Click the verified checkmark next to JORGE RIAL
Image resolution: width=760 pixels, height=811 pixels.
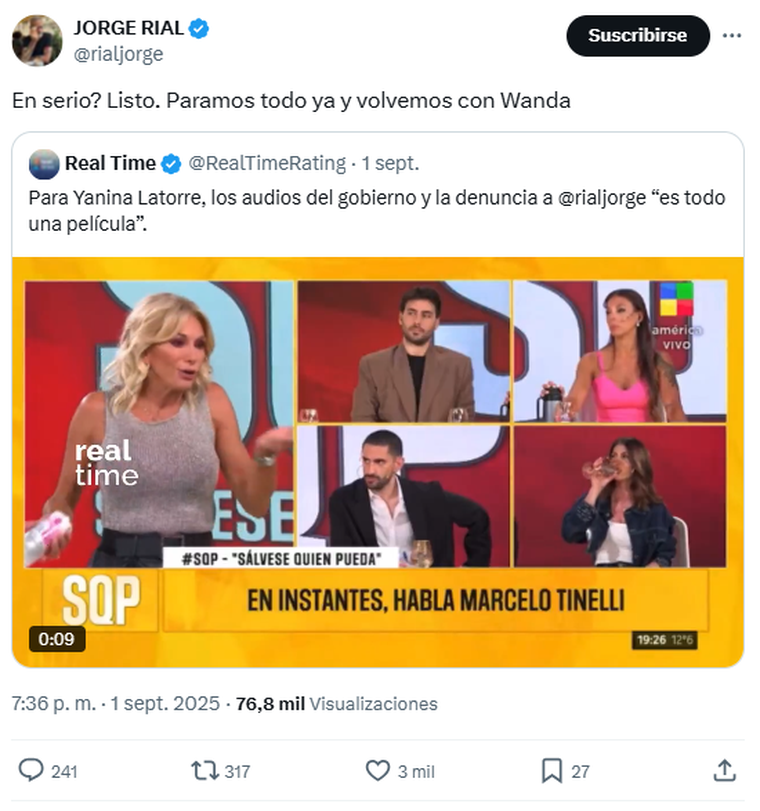point(200,29)
